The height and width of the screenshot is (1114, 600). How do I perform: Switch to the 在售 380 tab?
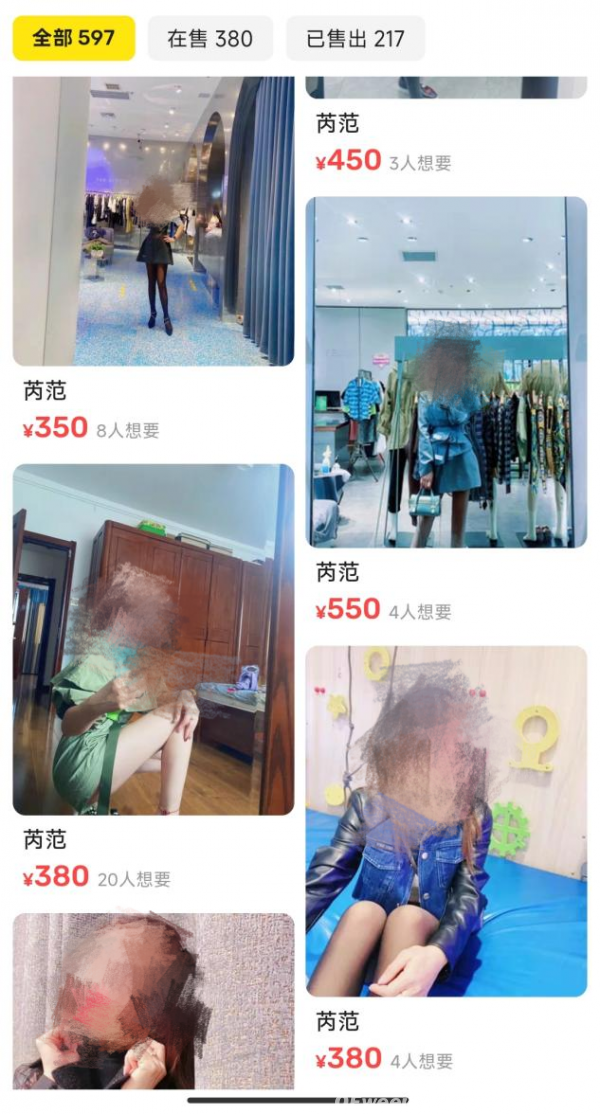pyautogui.click(x=210, y=39)
